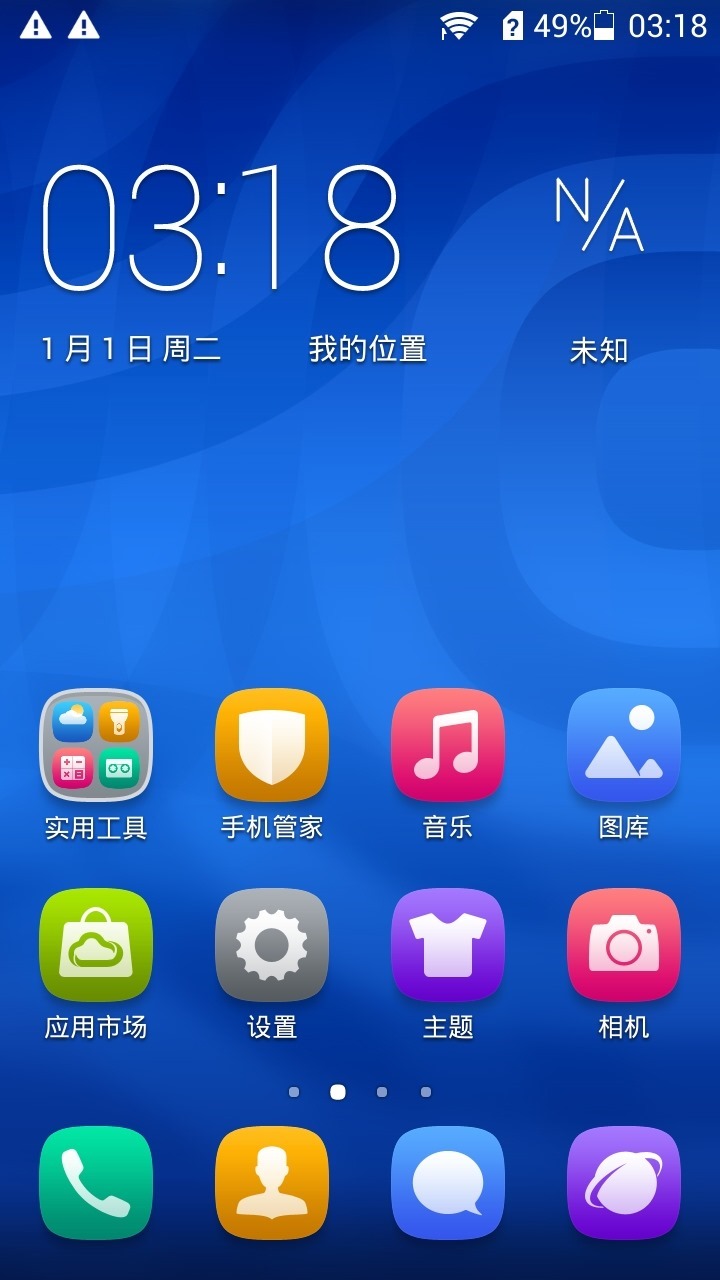720x1280 pixels.
Task: Launch the 应用市场 app store
Action: [x=96, y=946]
